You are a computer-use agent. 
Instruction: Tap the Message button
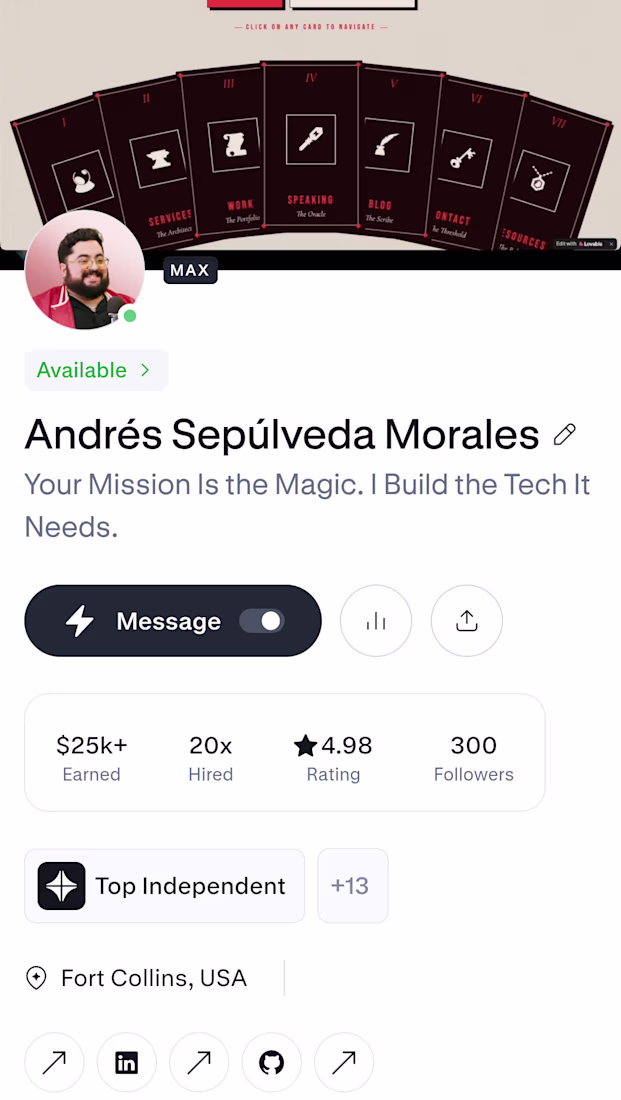click(x=173, y=621)
